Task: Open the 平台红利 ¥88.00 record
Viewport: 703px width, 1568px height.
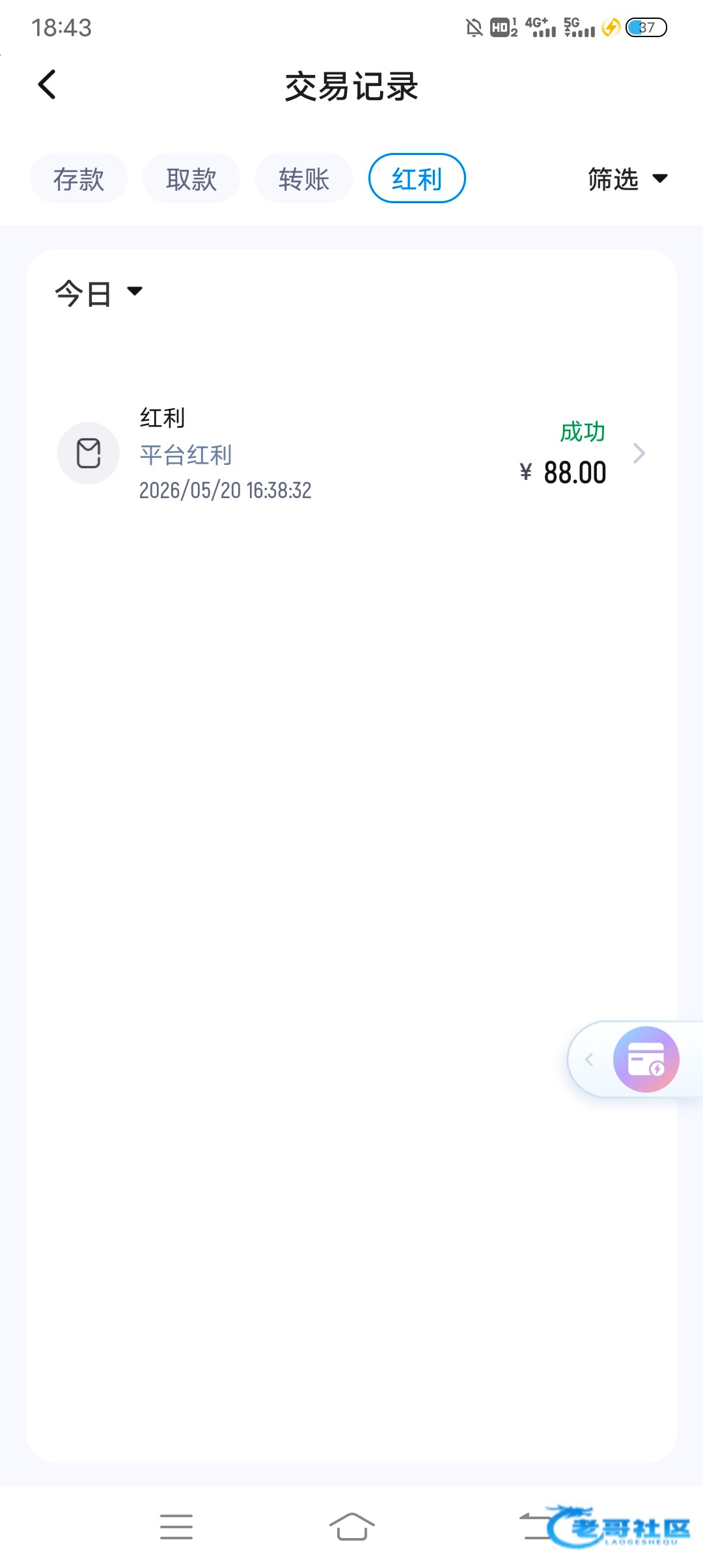Action: pyautogui.click(x=351, y=453)
